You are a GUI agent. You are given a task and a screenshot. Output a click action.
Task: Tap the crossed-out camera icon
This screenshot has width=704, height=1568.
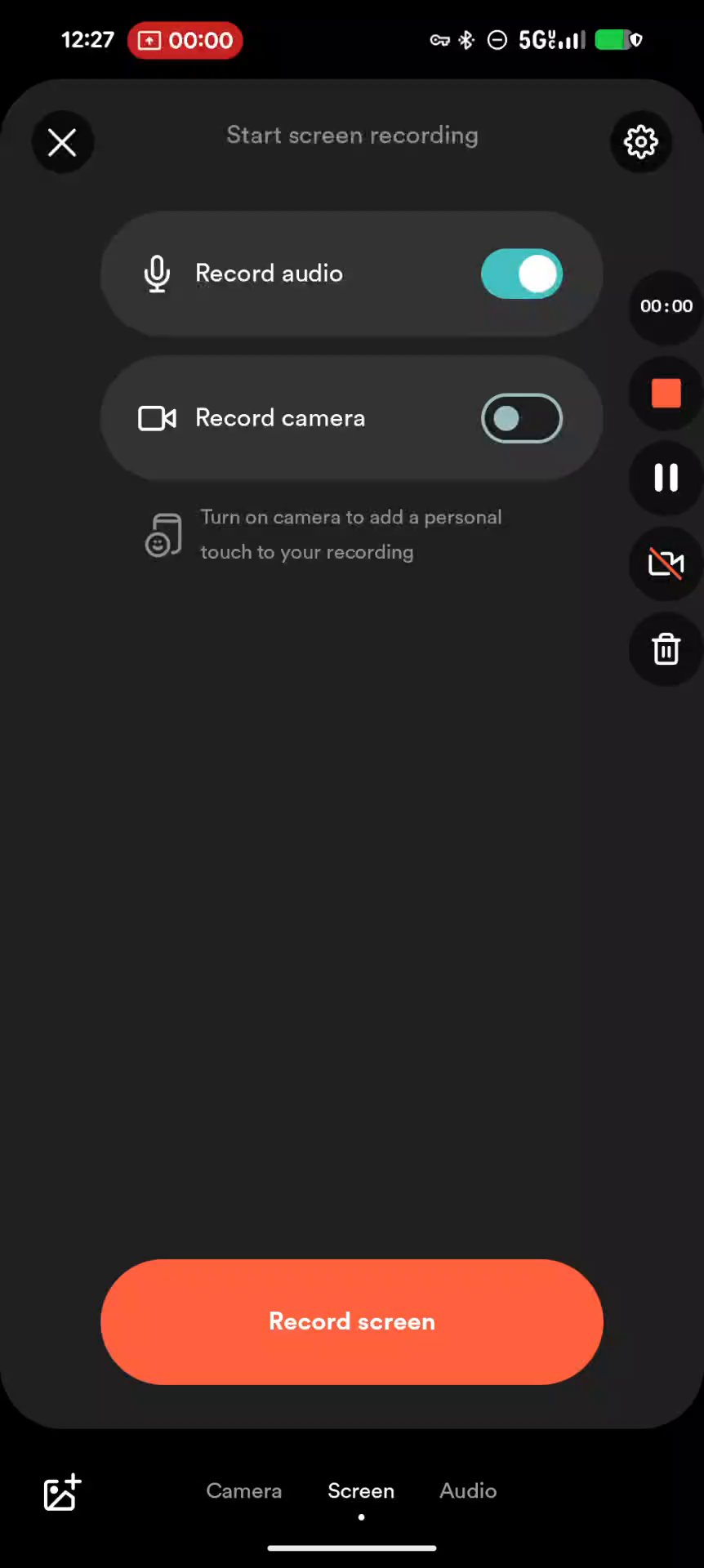(666, 563)
